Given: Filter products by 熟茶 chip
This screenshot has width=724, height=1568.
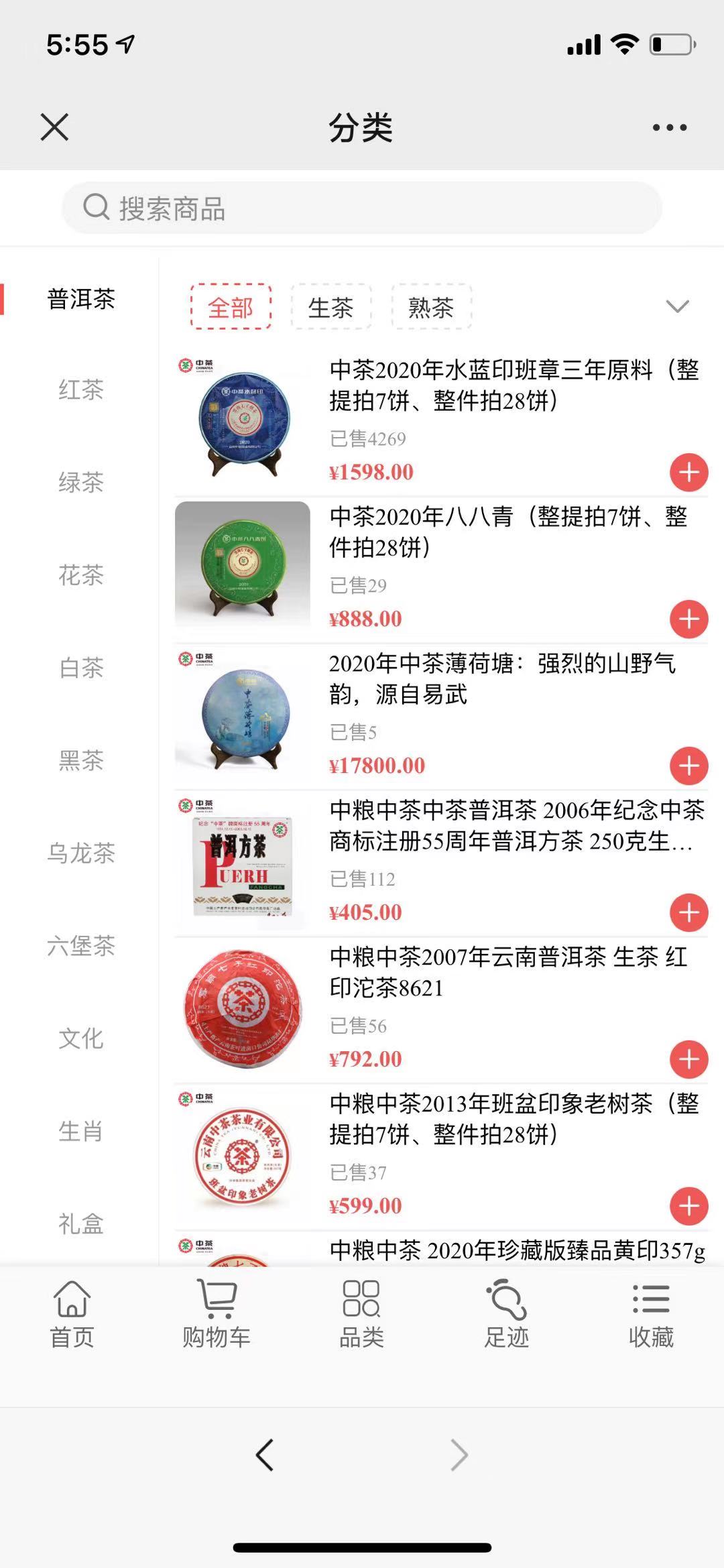Looking at the screenshot, I should (x=431, y=308).
